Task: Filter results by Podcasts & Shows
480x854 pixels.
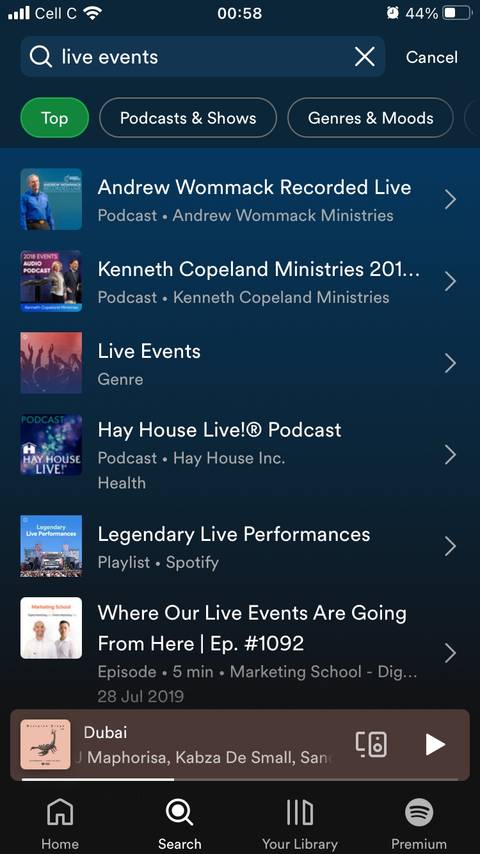Action: click(x=188, y=118)
